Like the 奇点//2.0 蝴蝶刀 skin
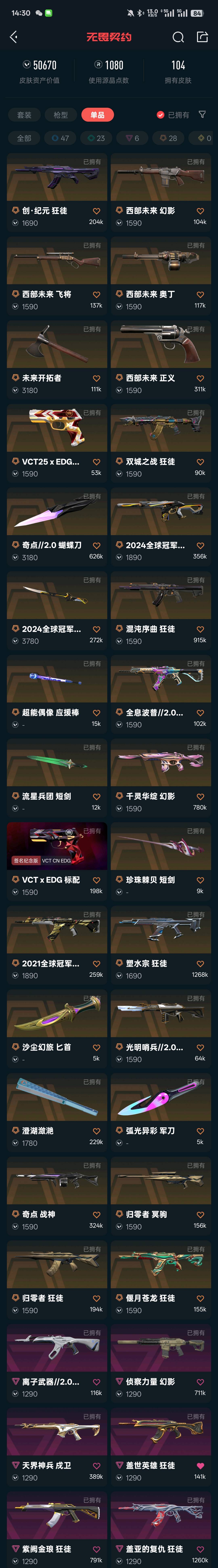218x1568 pixels. tap(96, 545)
